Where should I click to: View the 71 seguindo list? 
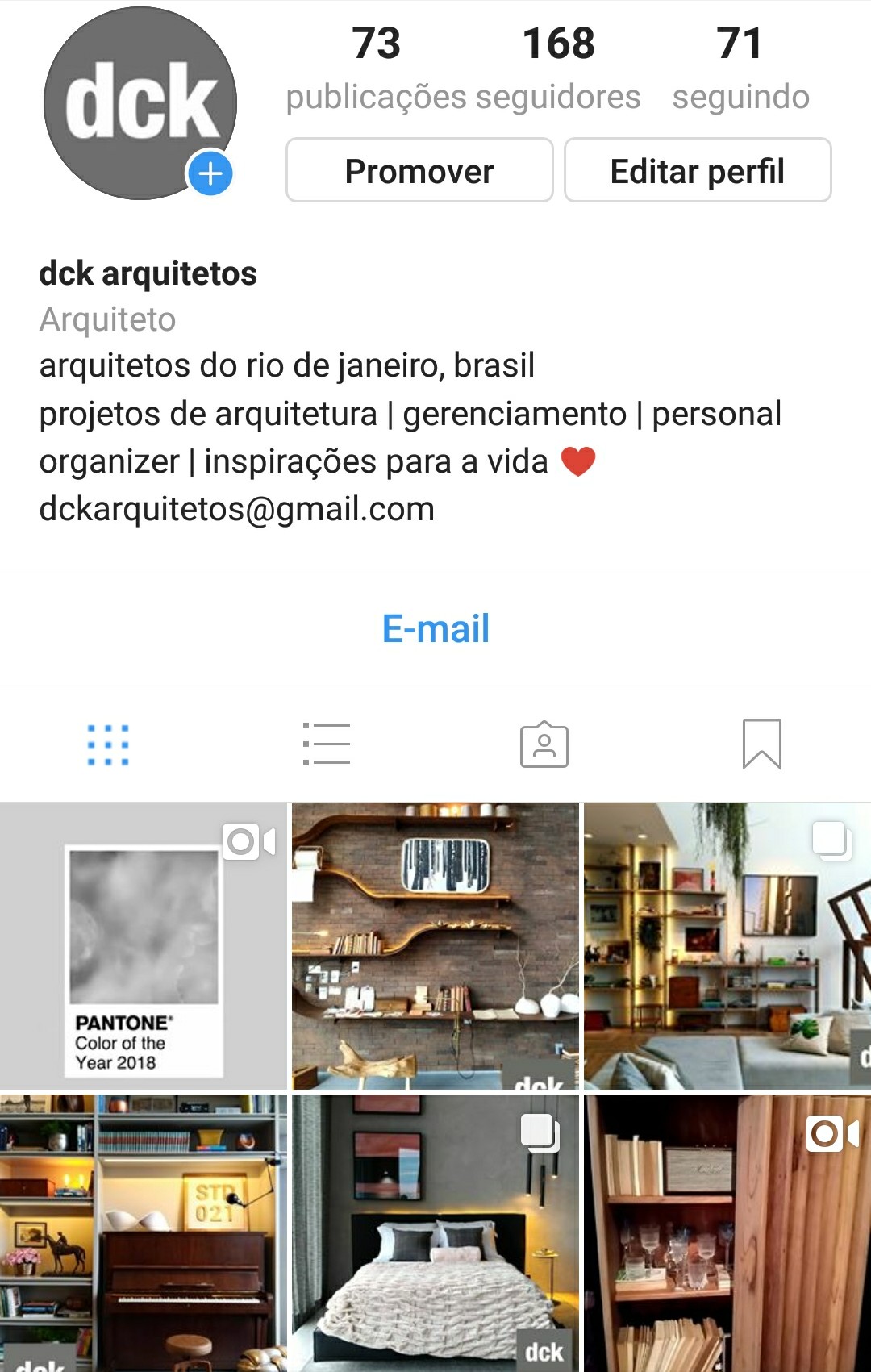[x=740, y=67]
